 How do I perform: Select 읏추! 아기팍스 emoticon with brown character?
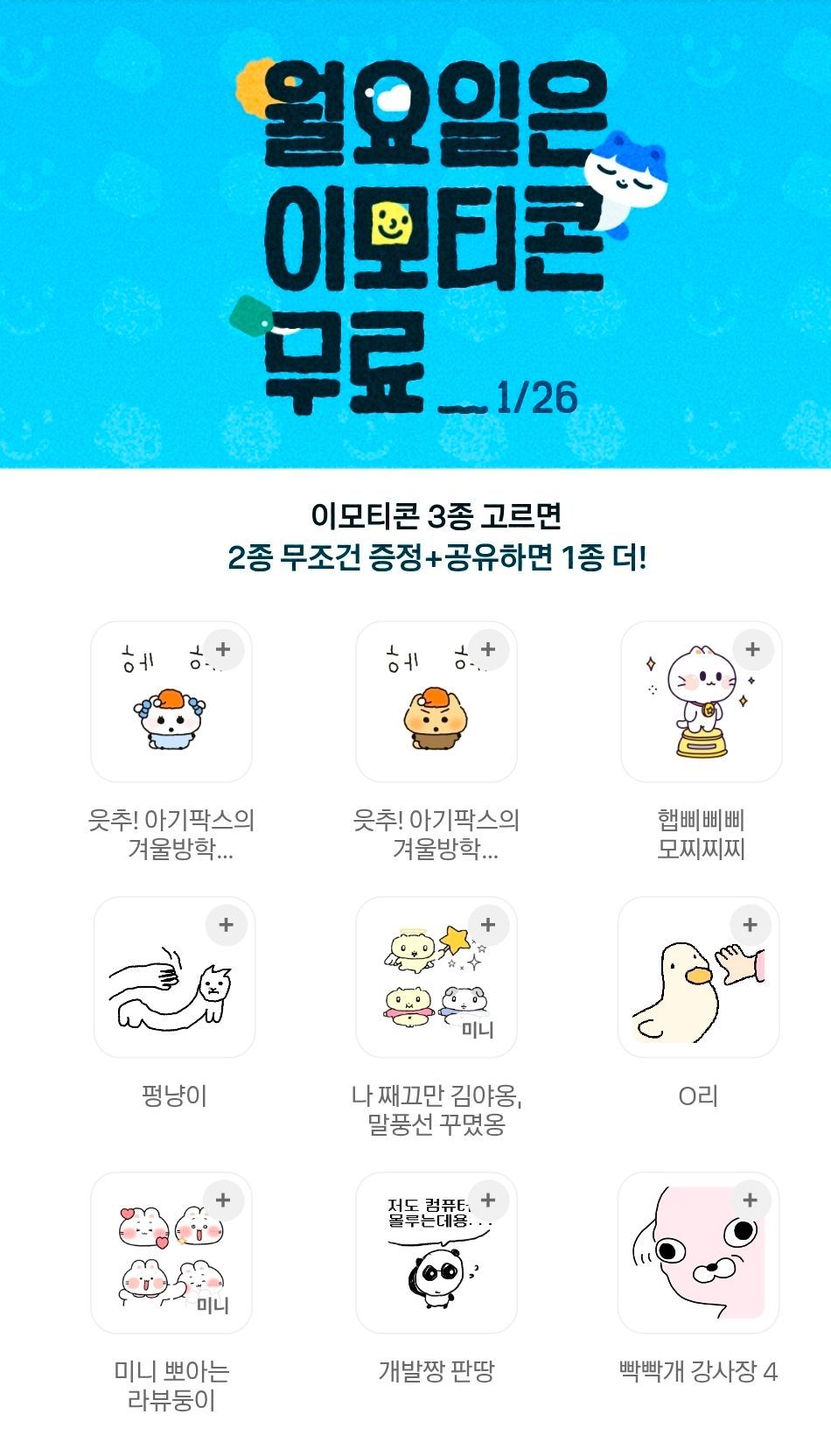coord(436,702)
